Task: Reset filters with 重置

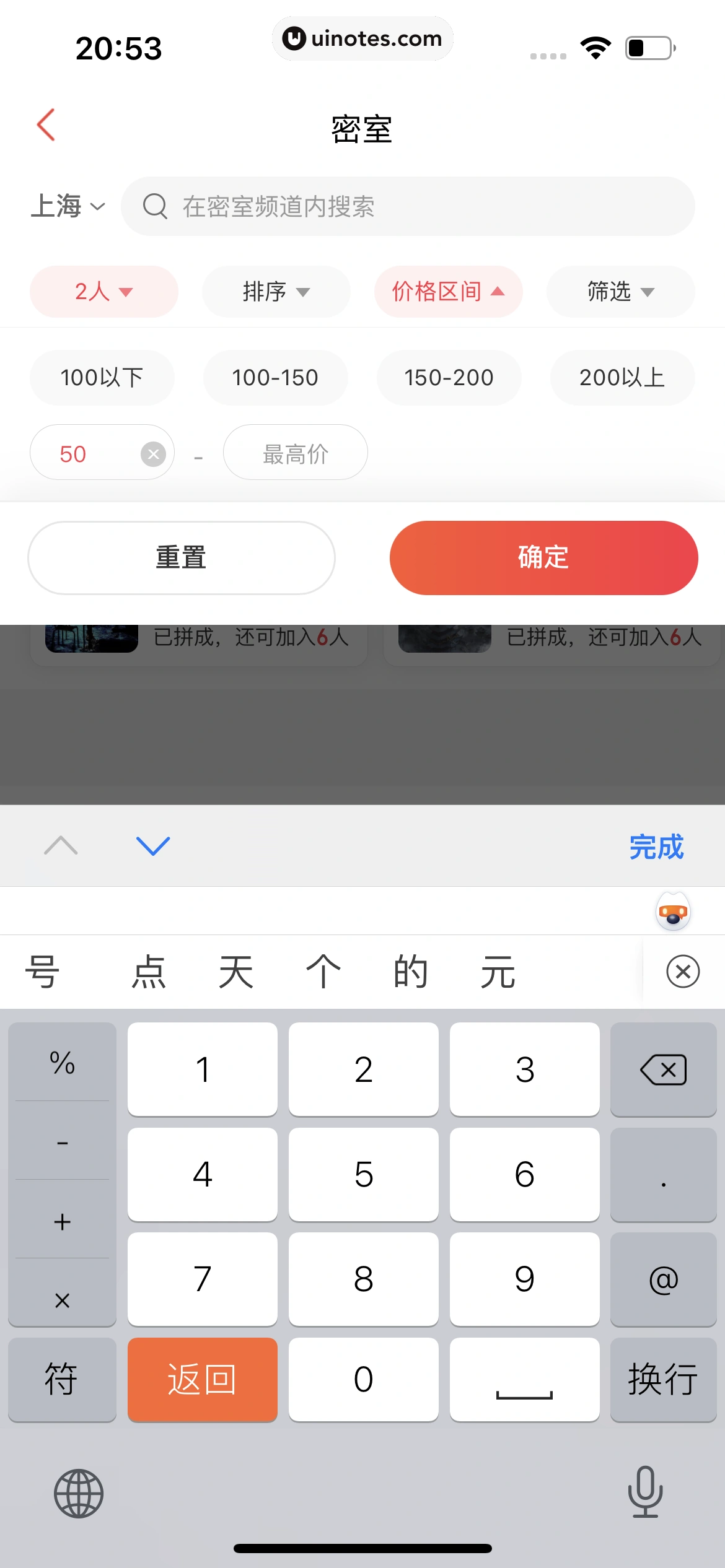Action: [181, 557]
